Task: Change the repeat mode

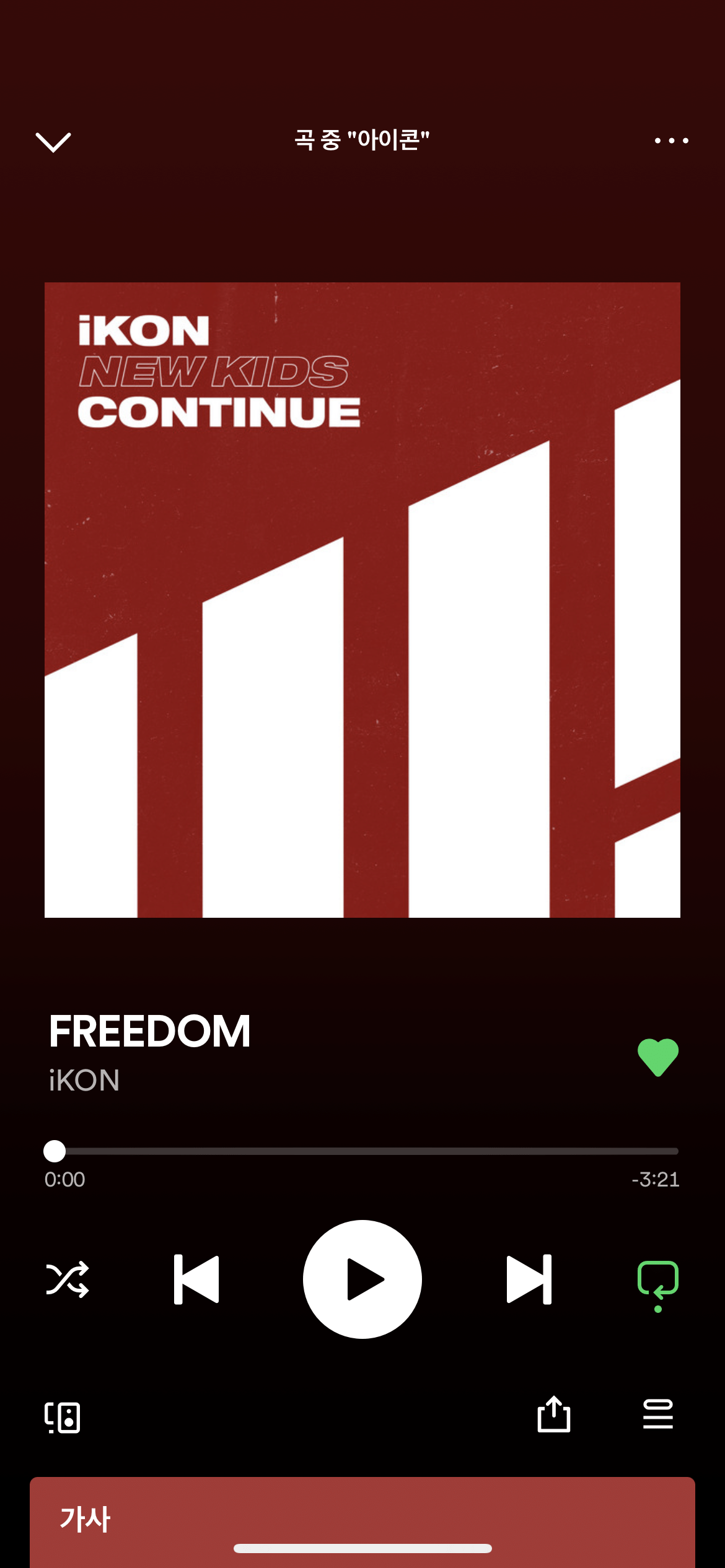Action: click(657, 1281)
